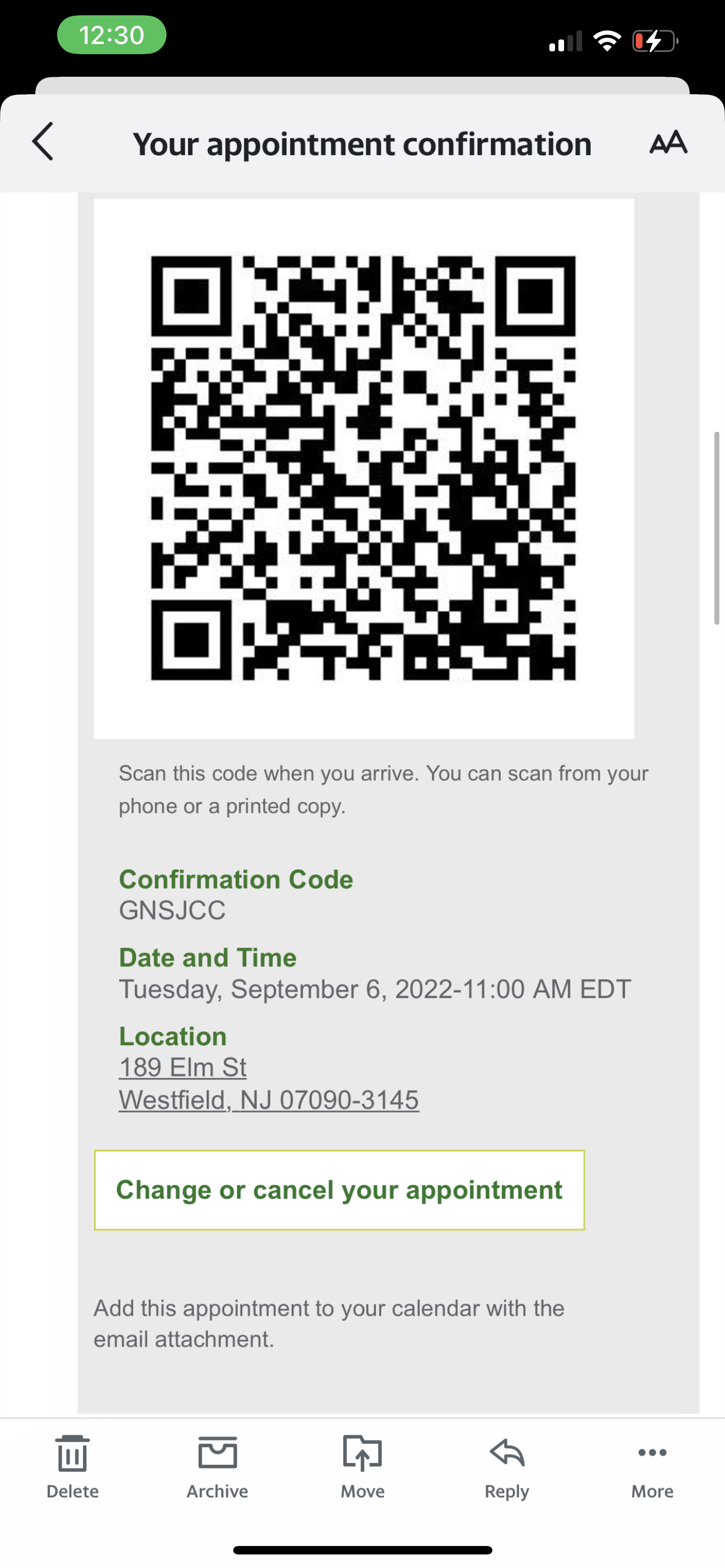The image size is (725, 1568).
Task: Select the September 6 date text
Action: (375, 988)
